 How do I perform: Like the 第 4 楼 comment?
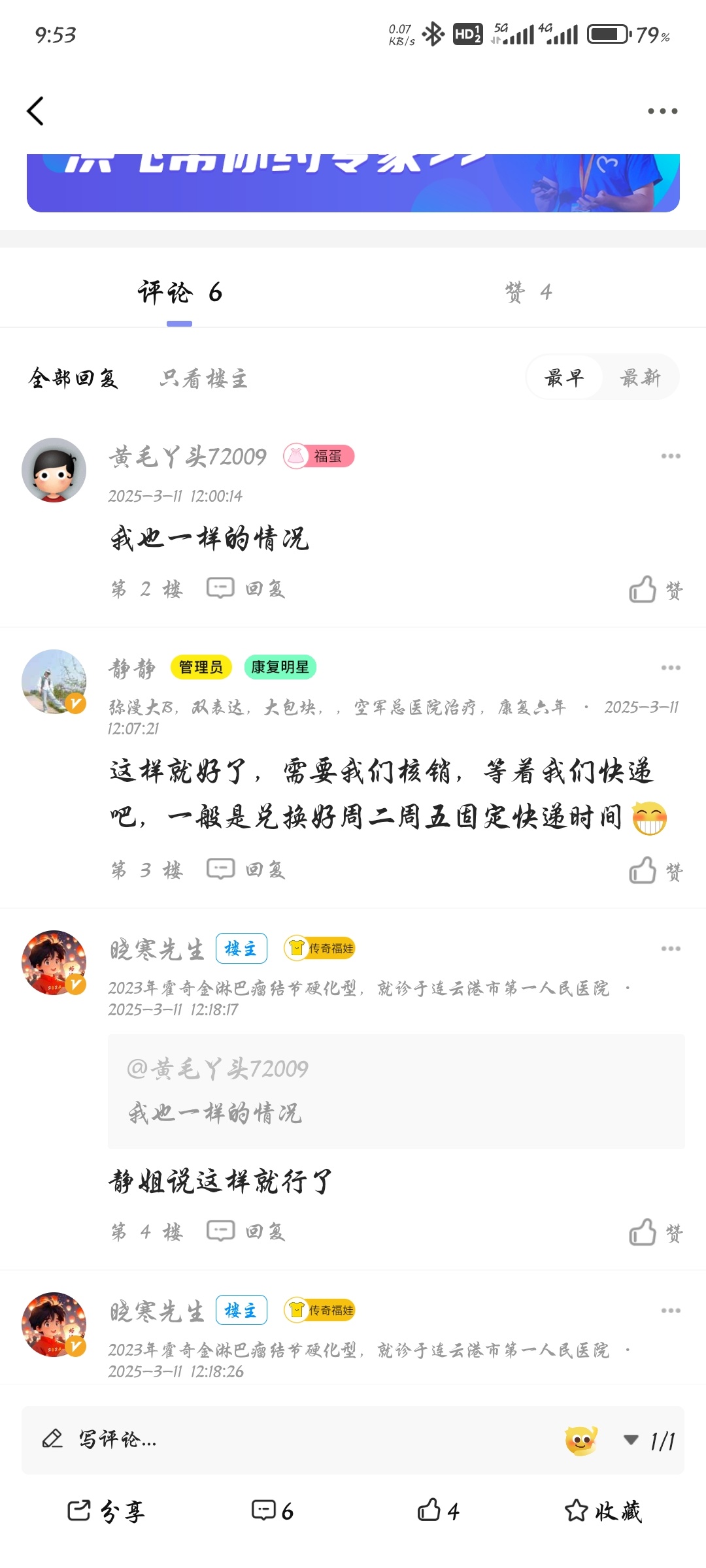pos(655,1233)
